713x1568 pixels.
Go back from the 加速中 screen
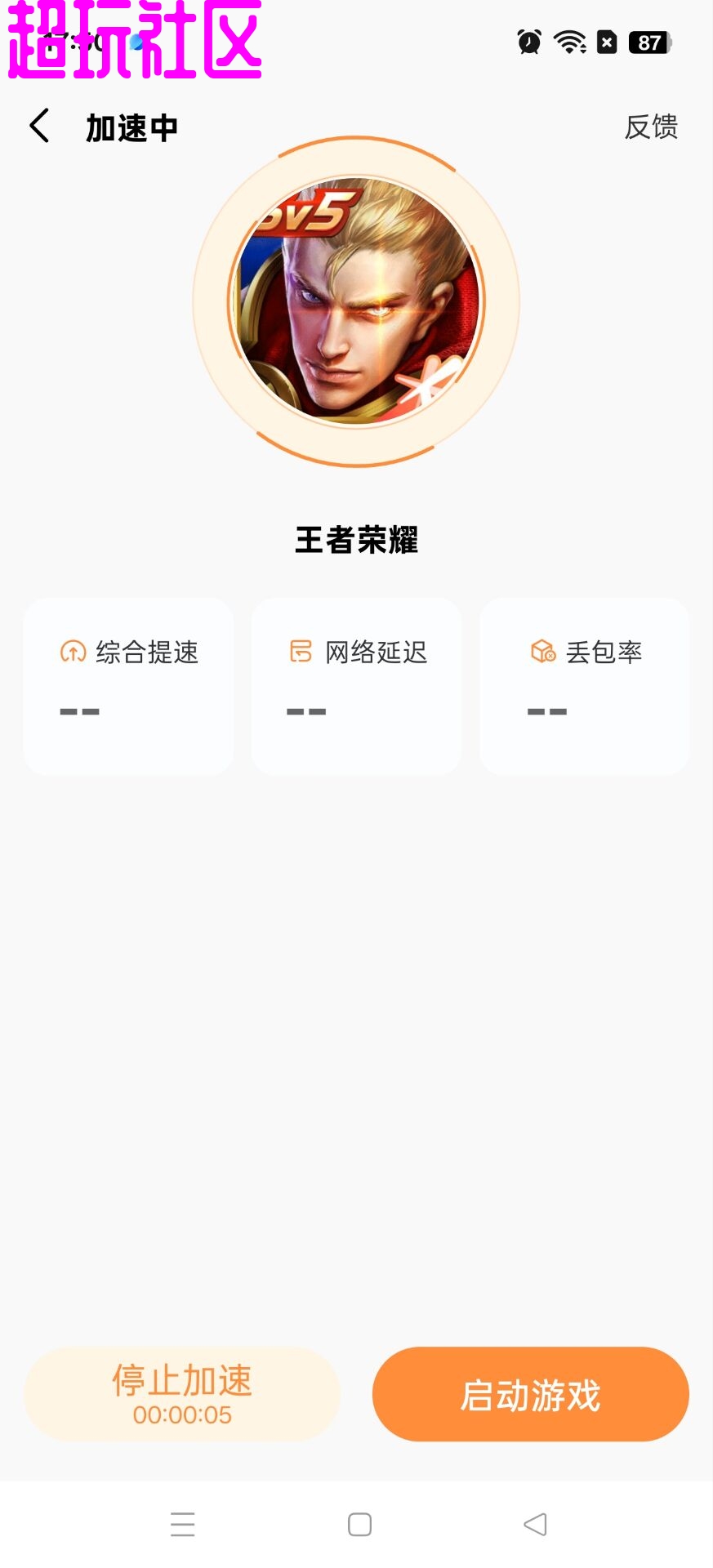coord(39,127)
